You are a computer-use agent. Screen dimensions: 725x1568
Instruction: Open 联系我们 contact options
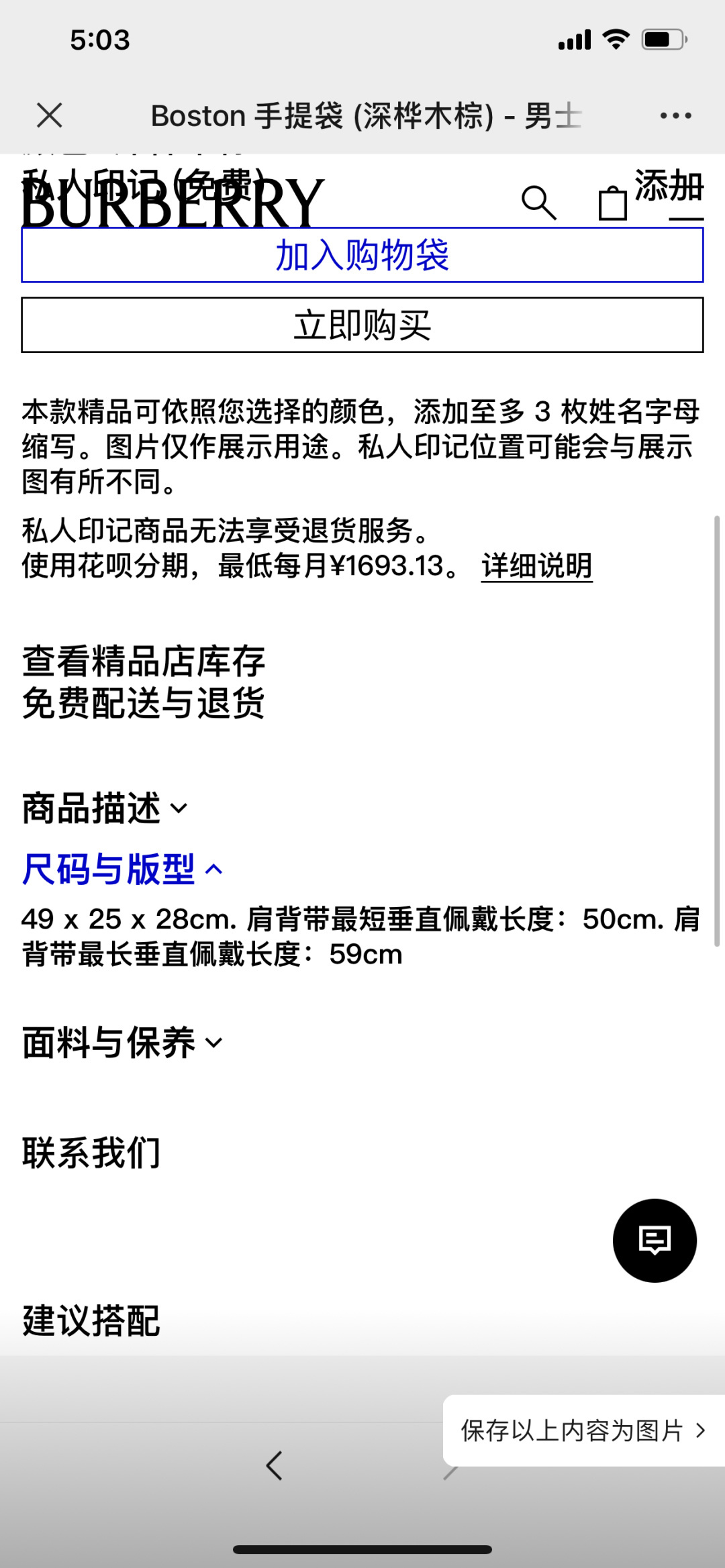[91, 1153]
